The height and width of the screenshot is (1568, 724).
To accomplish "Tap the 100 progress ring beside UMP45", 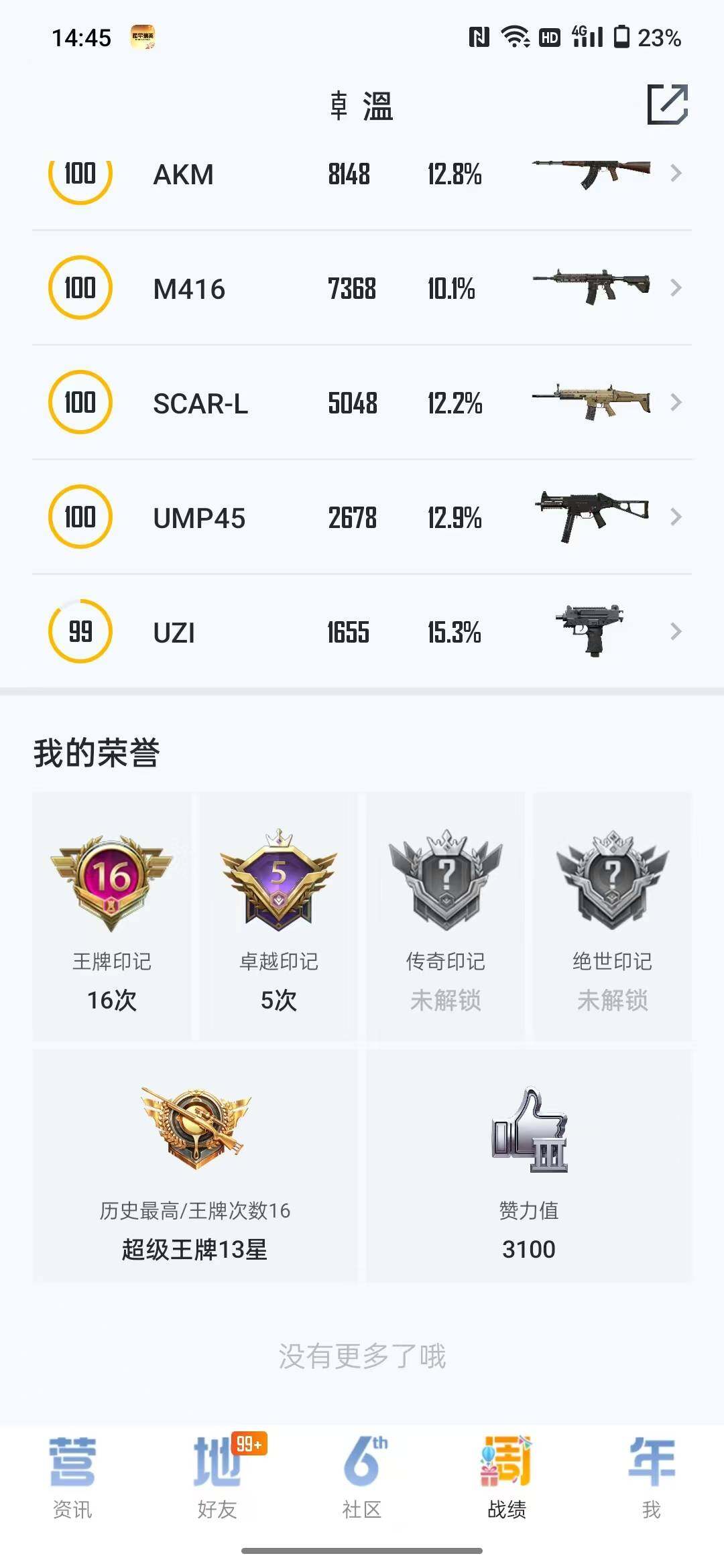I will click(79, 517).
